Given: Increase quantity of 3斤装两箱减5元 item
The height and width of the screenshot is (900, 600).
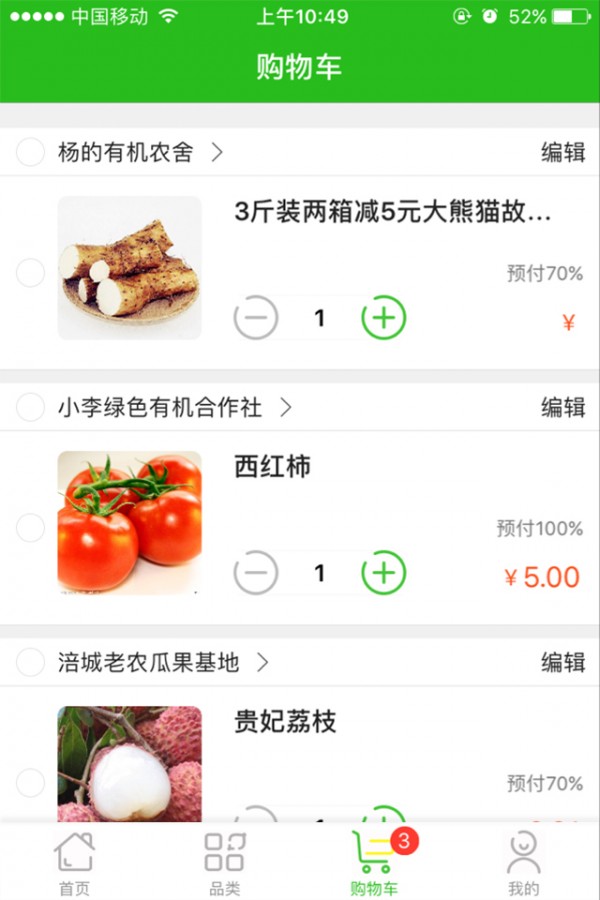Looking at the screenshot, I should (383, 319).
